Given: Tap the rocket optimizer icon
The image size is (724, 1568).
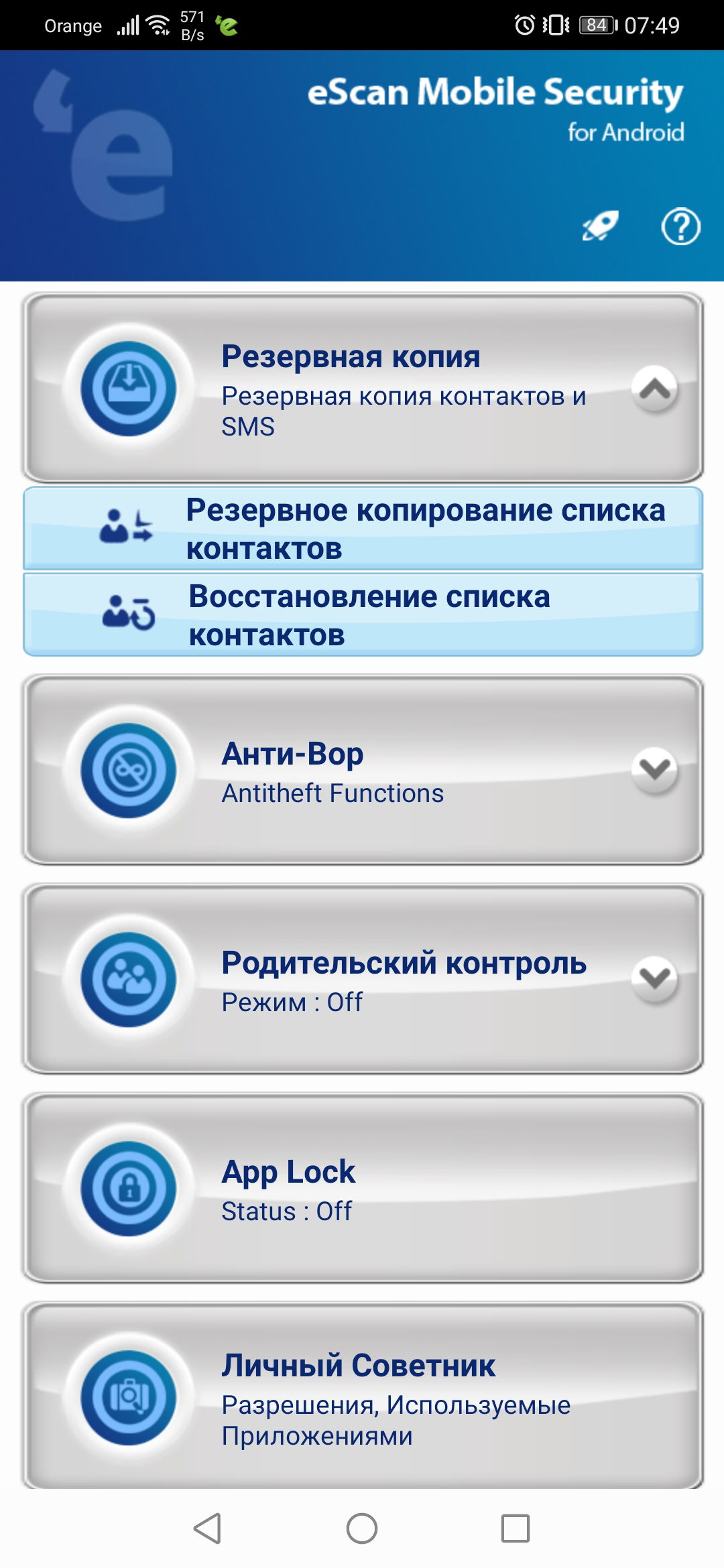Looking at the screenshot, I should [x=600, y=226].
